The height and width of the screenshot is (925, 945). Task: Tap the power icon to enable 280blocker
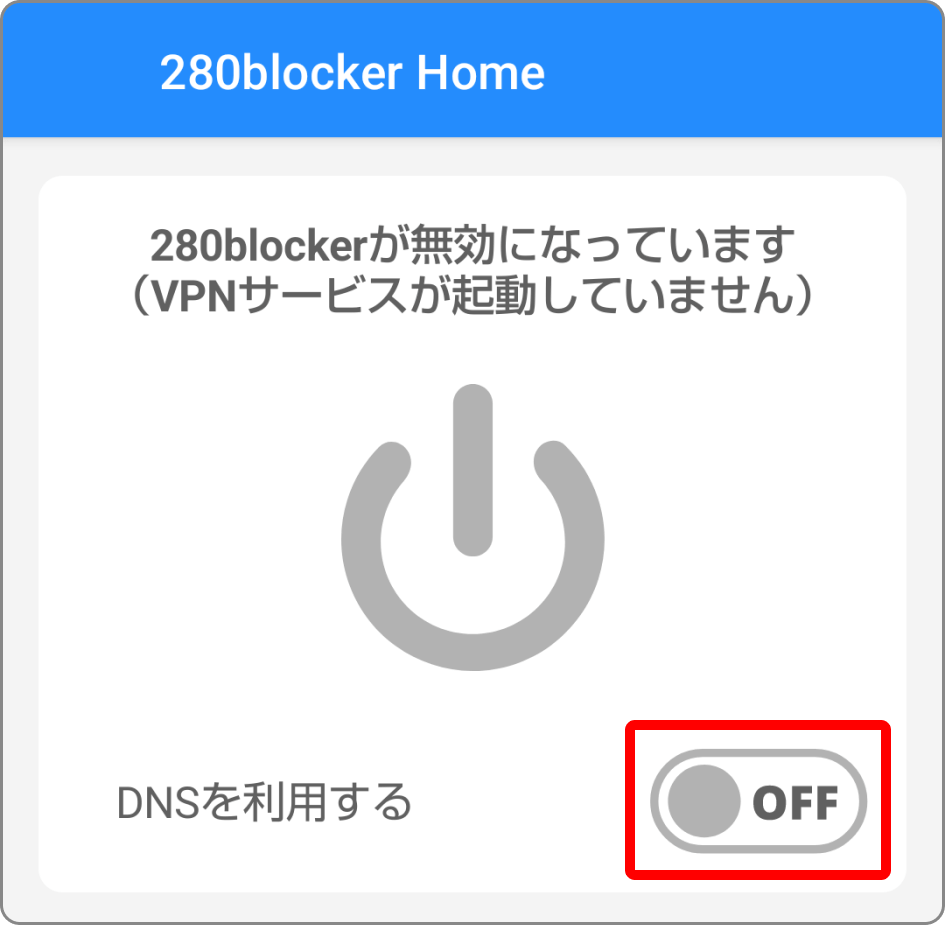pos(472,527)
